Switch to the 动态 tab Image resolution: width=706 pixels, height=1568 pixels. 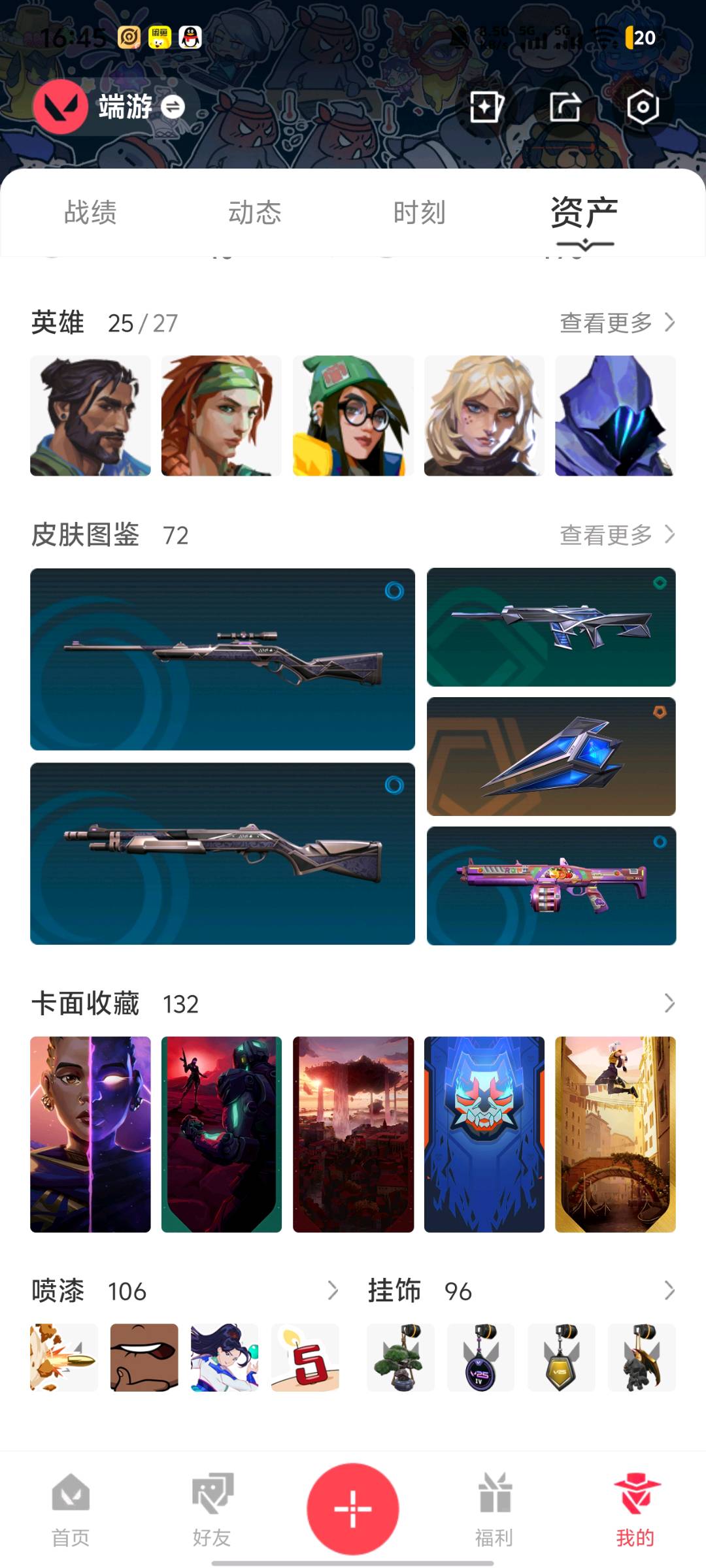[255, 213]
